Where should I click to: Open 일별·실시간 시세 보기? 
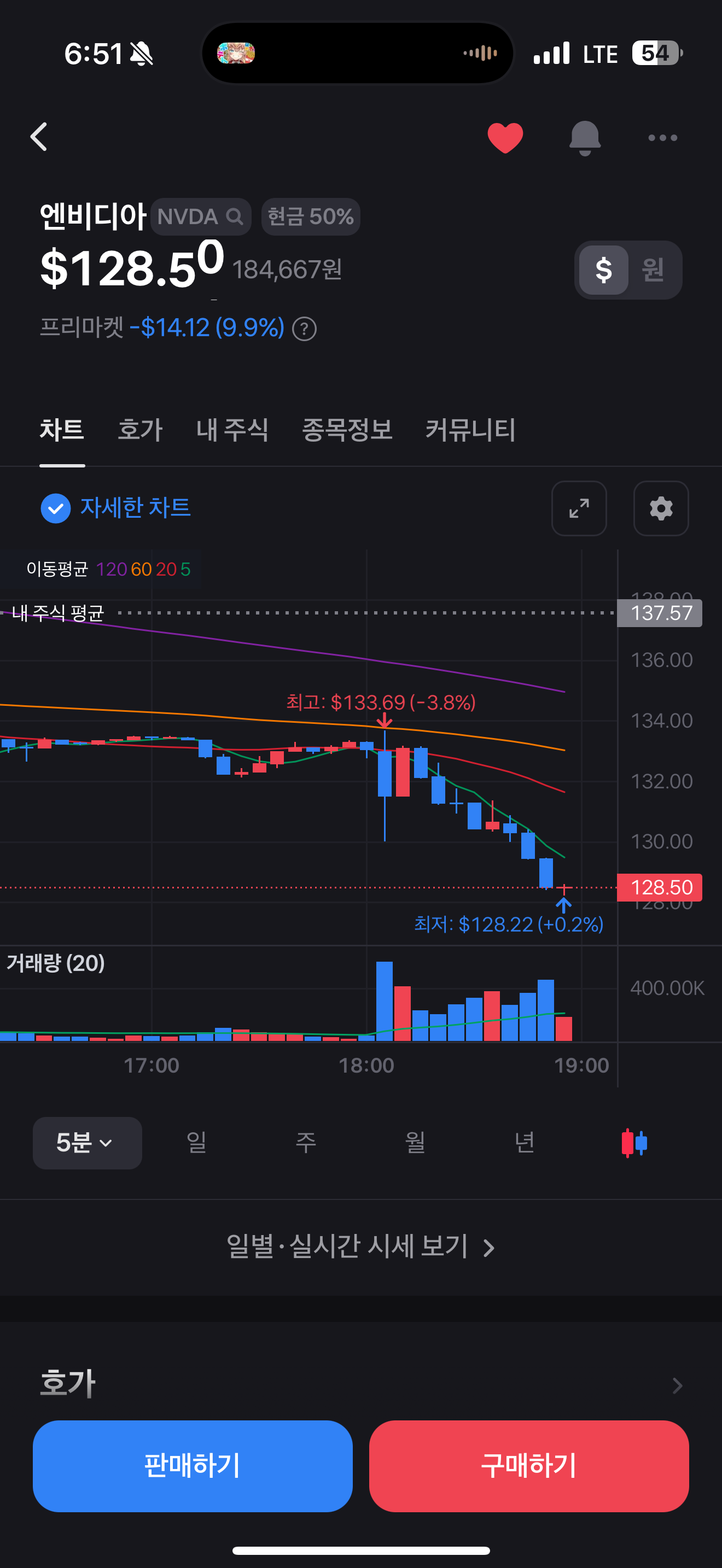coord(360,1247)
